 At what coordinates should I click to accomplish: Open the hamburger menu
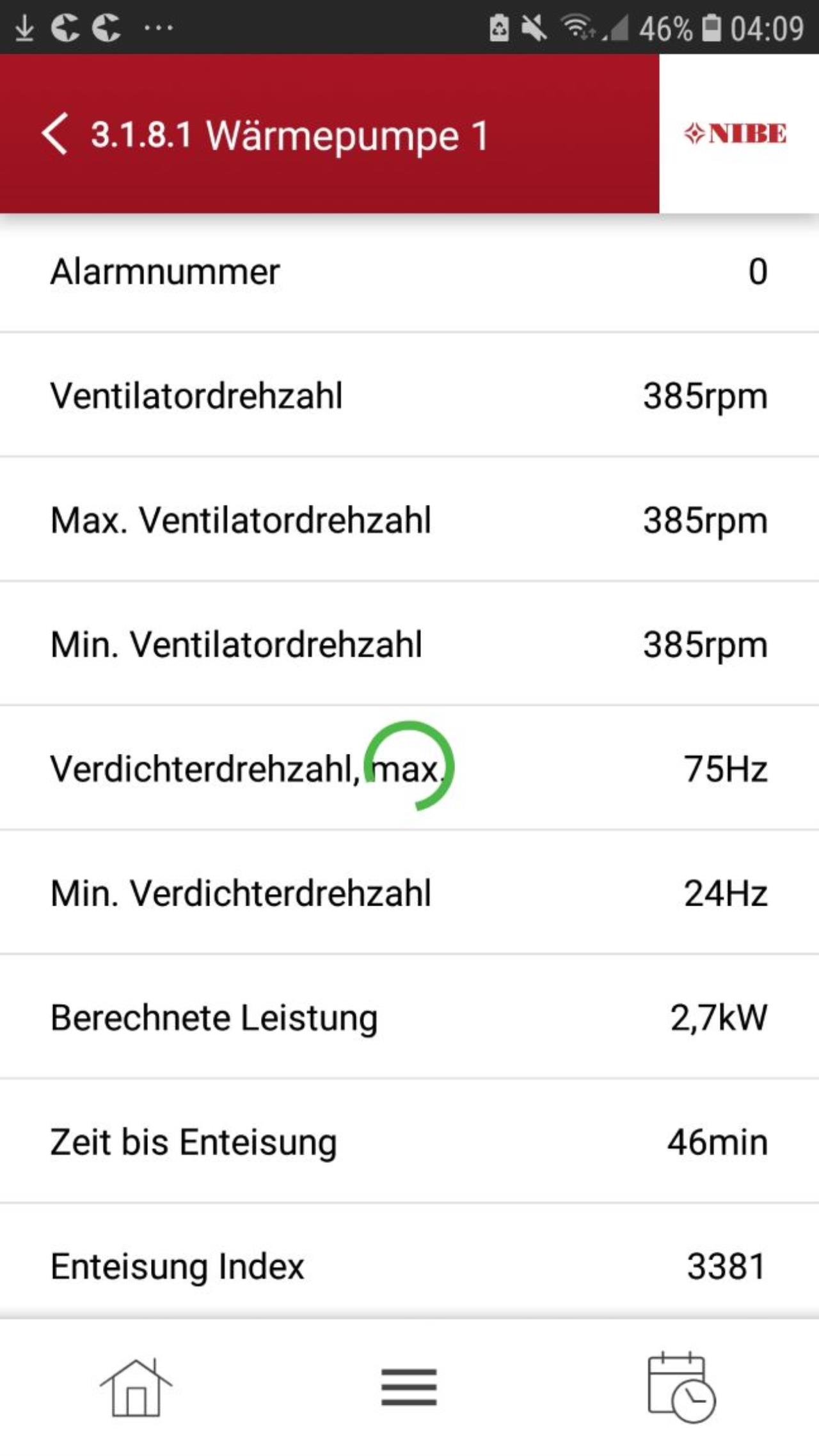(409, 1387)
